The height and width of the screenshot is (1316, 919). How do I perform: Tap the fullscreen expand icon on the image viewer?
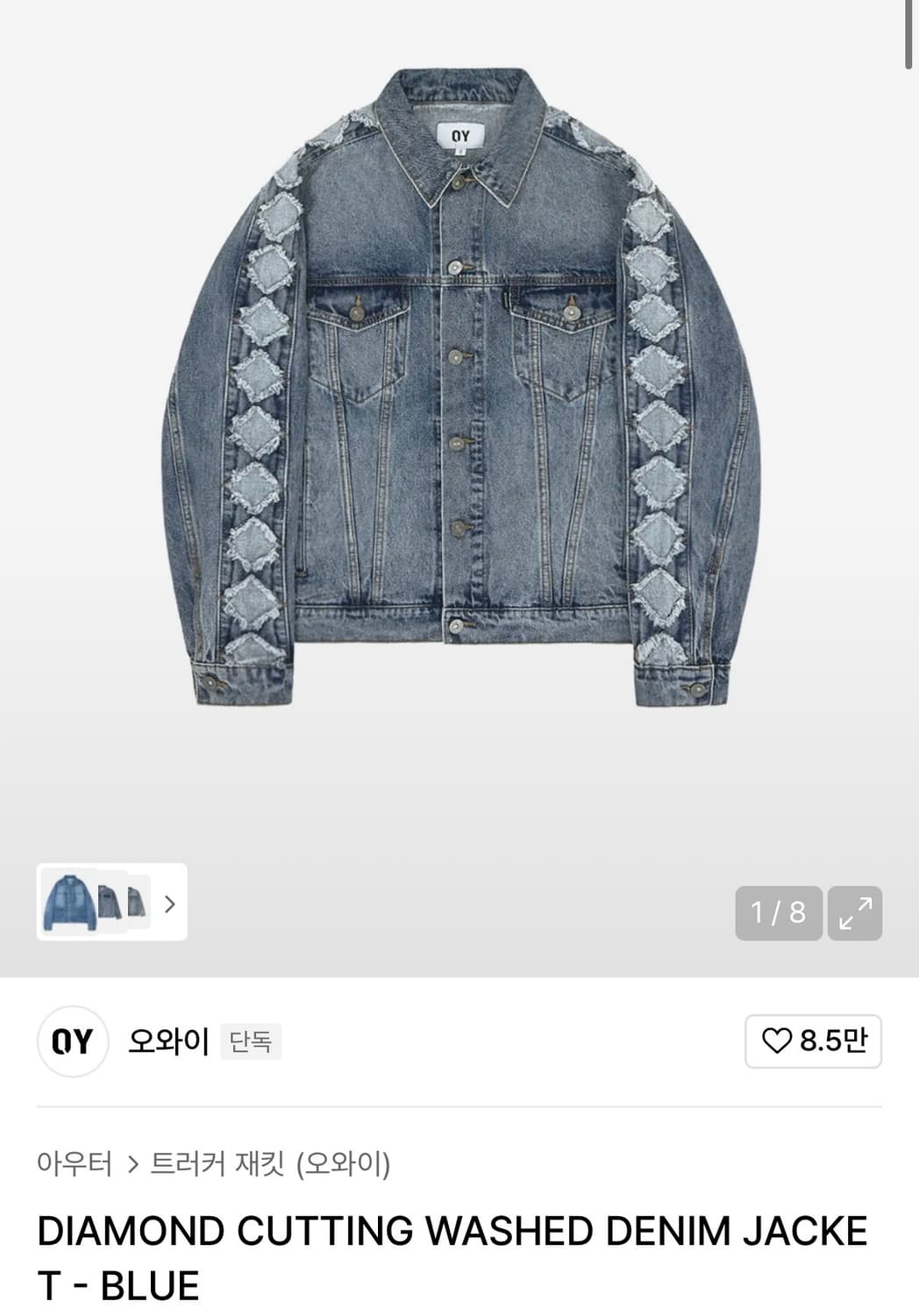pos(855,913)
